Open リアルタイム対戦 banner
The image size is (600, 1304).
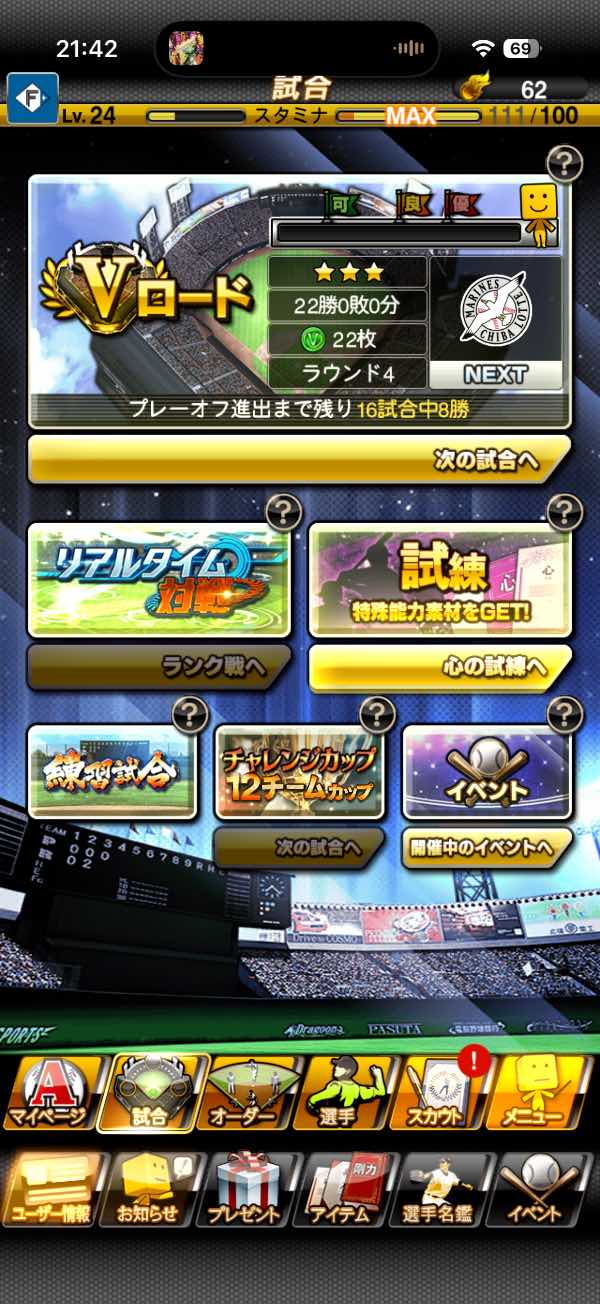[160, 580]
